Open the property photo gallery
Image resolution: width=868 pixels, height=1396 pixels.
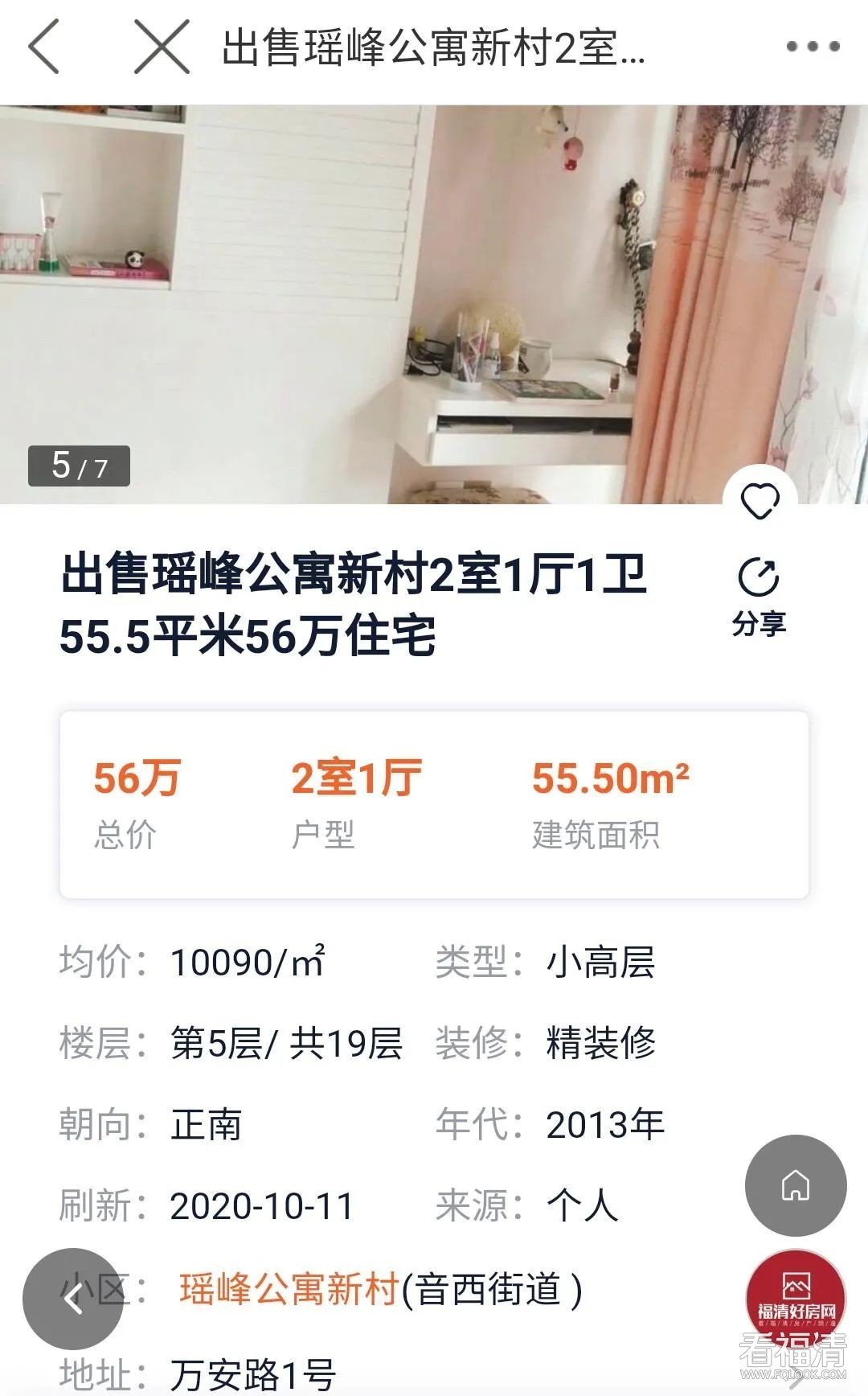tap(434, 304)
